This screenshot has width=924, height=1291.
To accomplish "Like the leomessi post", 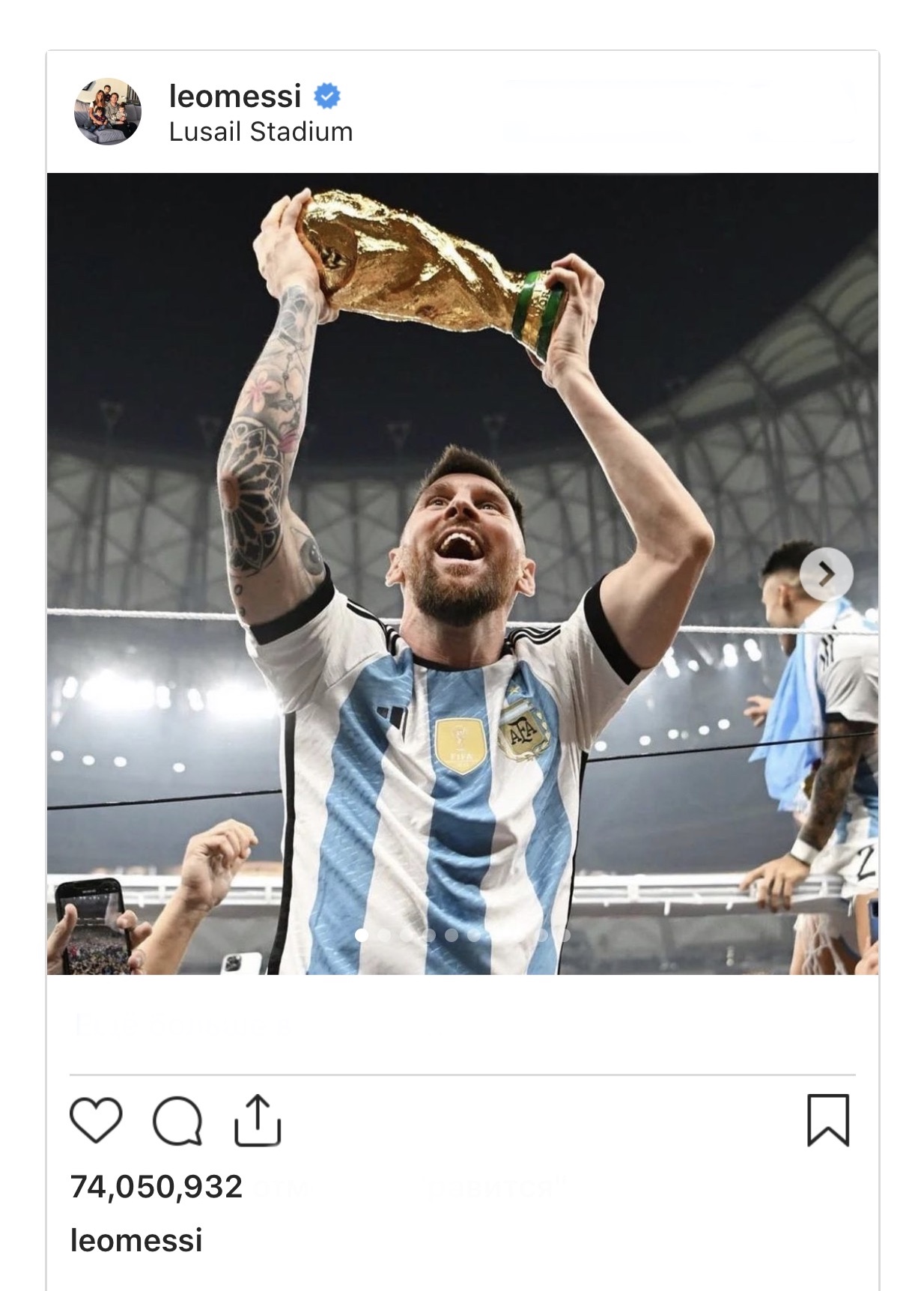I will tap(96, 1120).
